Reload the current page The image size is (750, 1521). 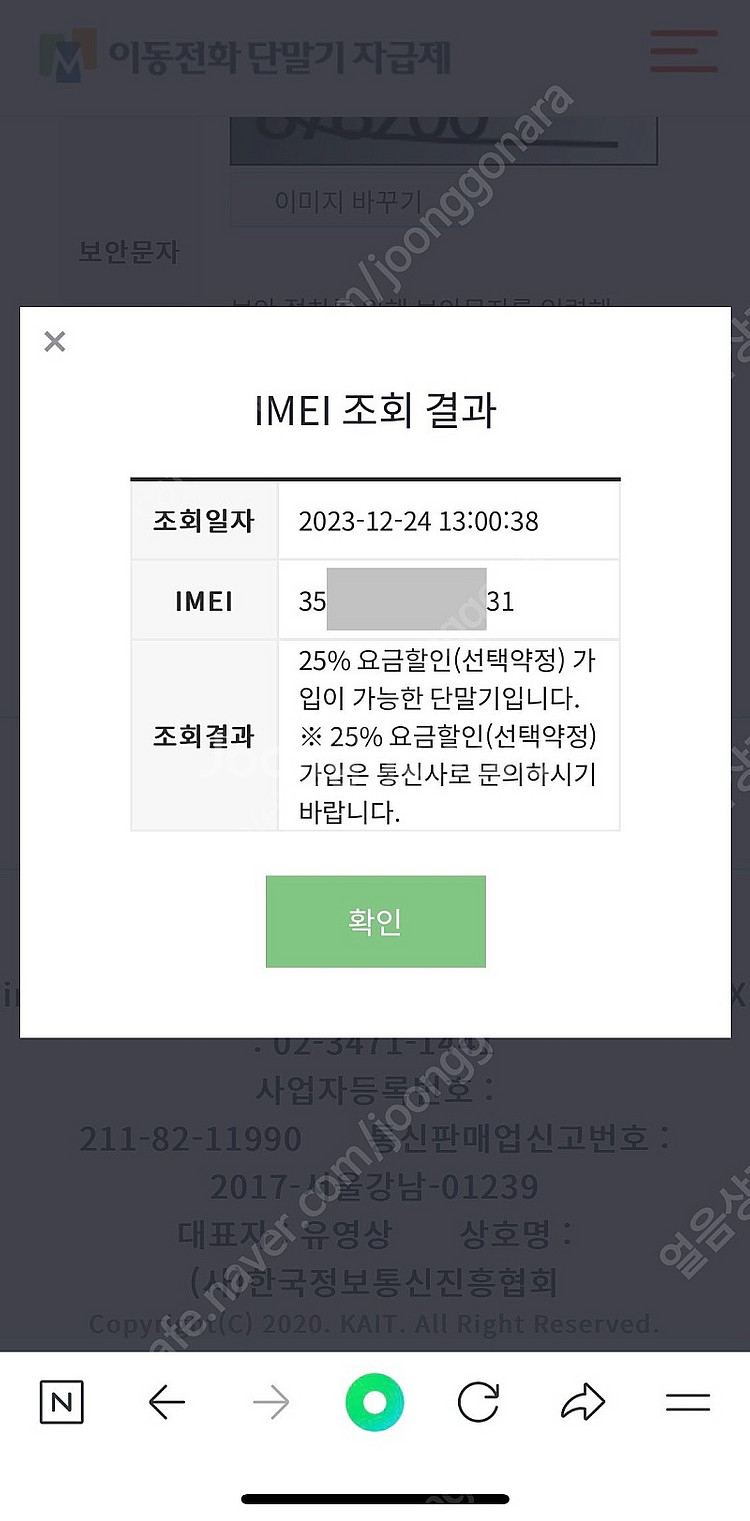[479, 1402]
